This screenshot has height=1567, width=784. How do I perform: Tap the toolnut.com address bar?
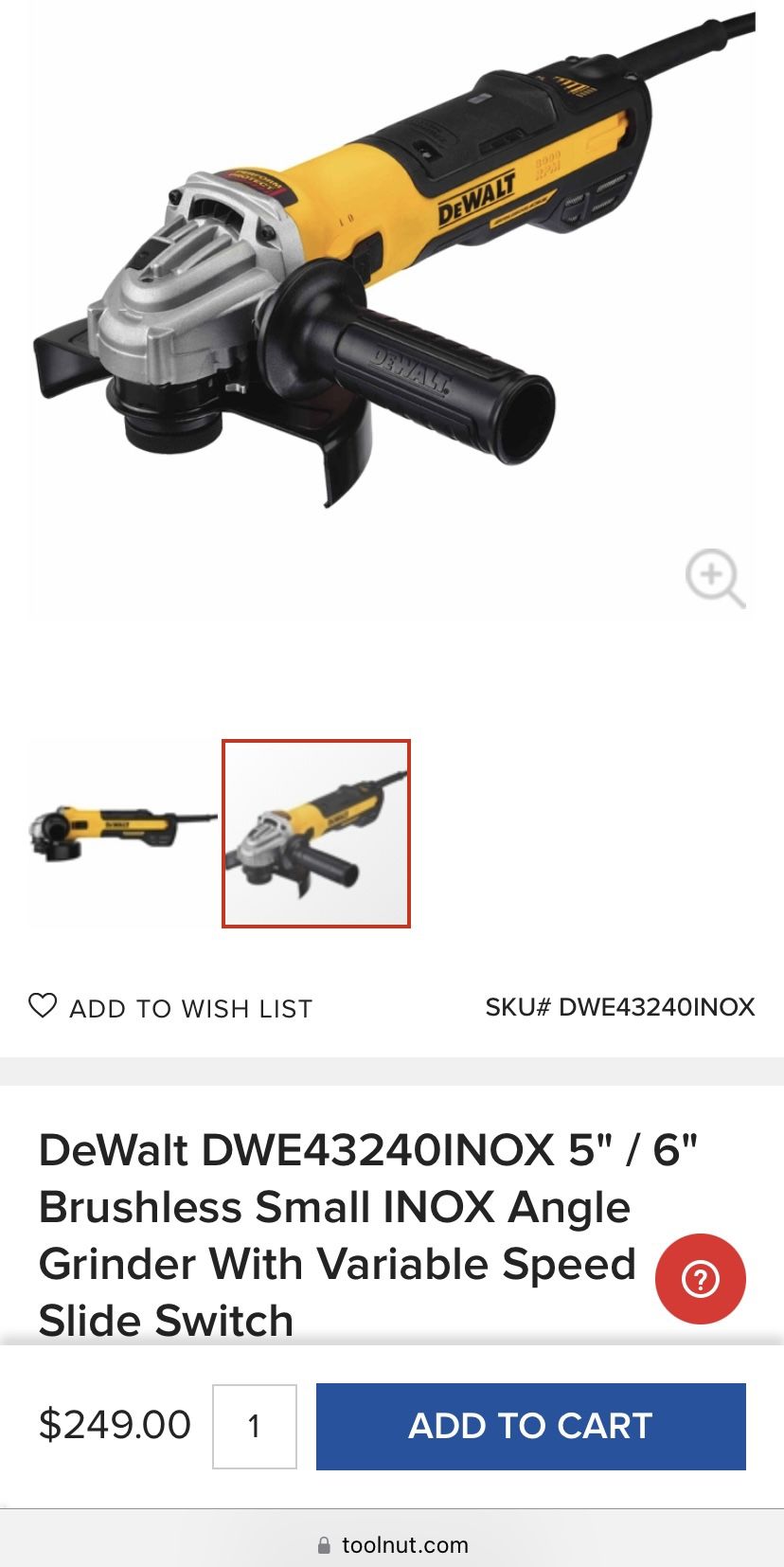[x=392, y=1545]
